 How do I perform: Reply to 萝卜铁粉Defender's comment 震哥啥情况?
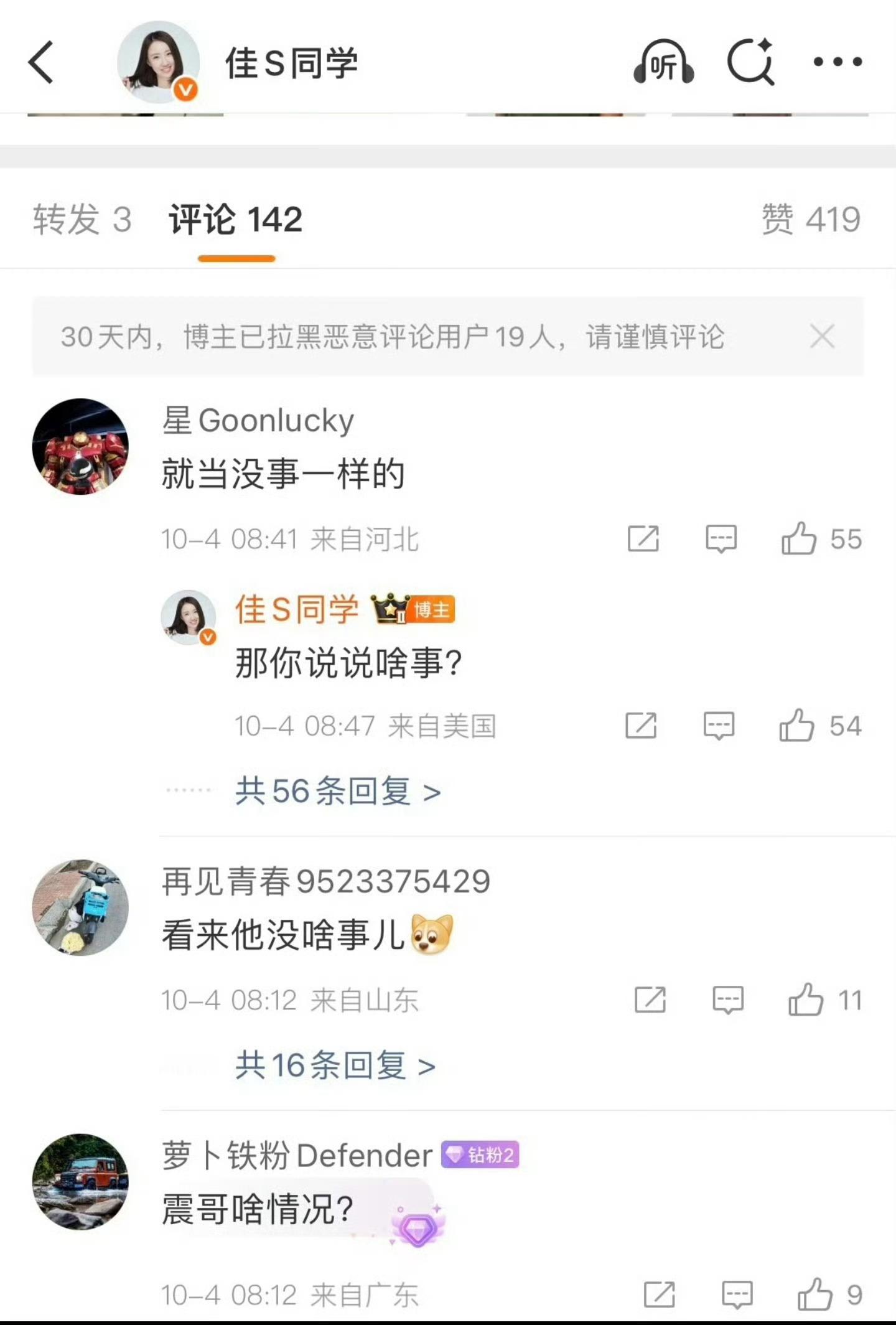pos(737,1295)
